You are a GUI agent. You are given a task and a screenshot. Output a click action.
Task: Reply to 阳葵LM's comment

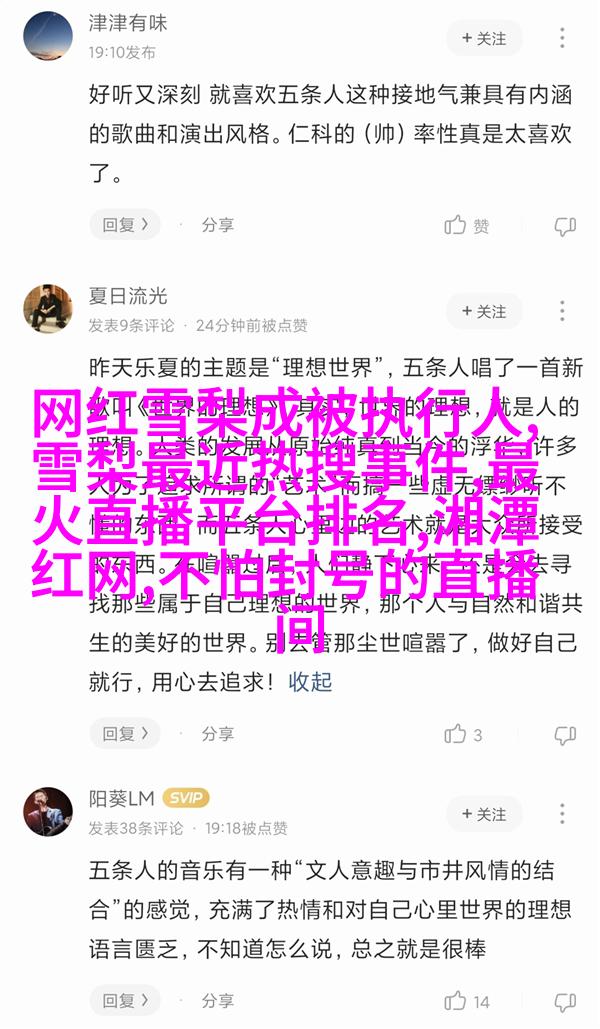tap(124, 1001)
